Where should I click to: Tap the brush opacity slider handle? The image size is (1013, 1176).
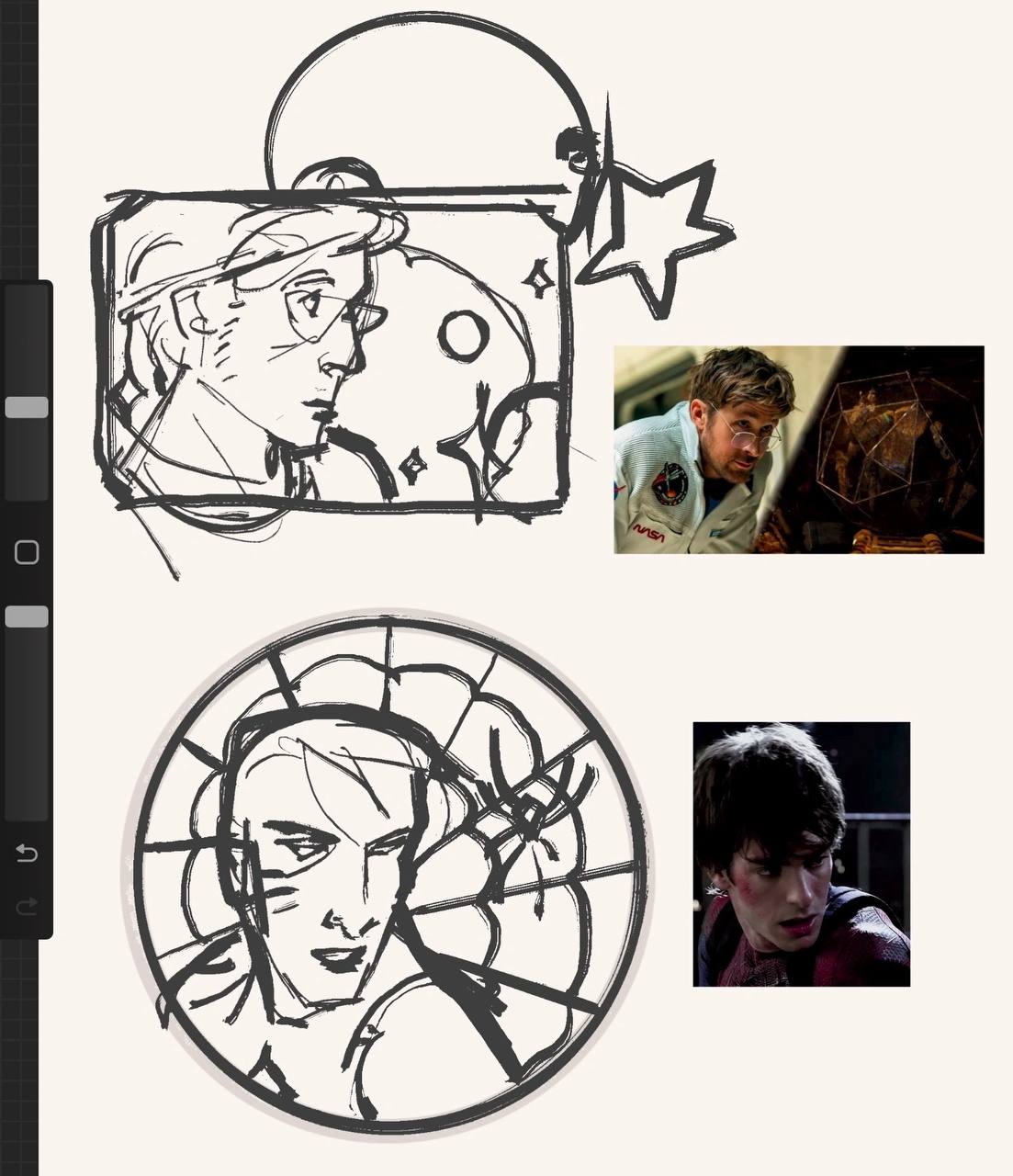tap(27, 616)
